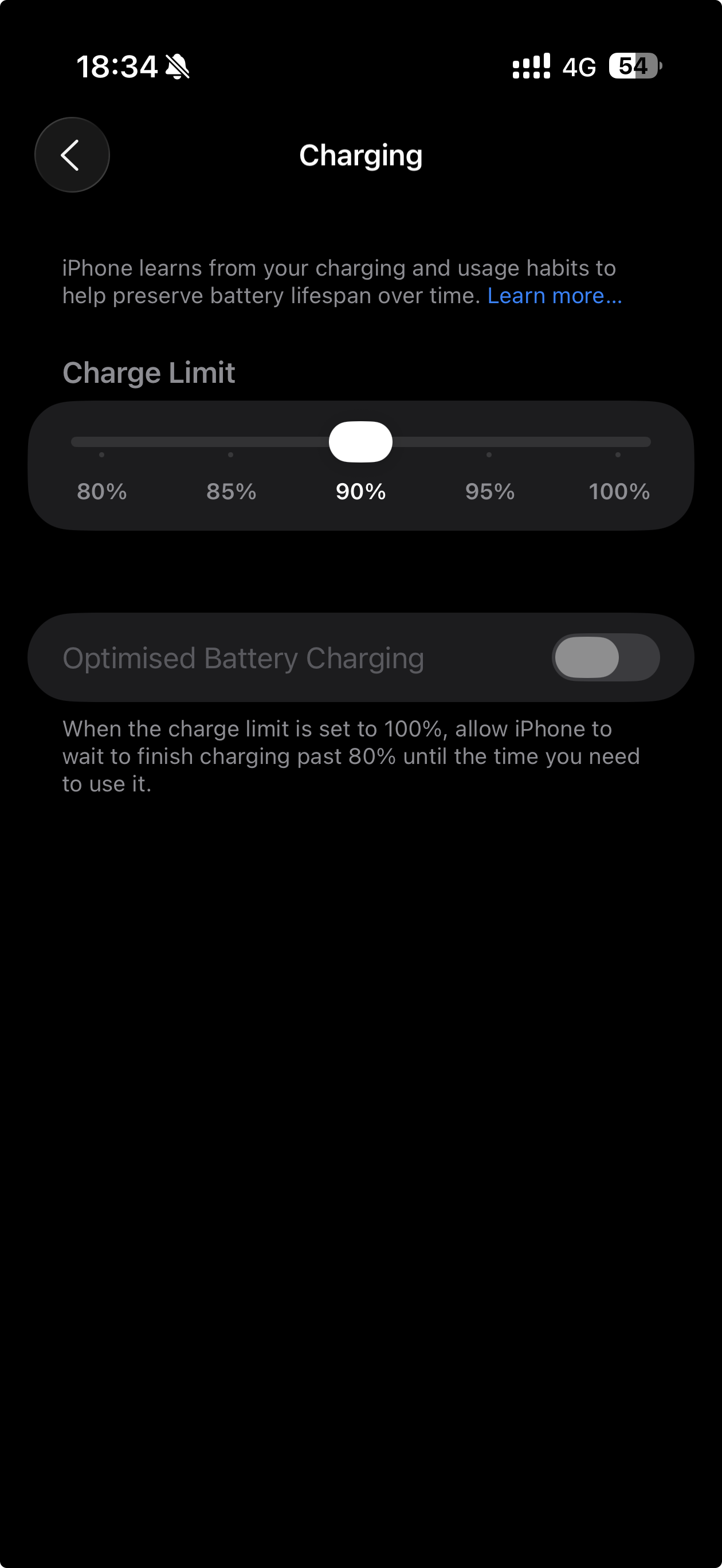
Task: Open the Learn more link
Action: click(554, 296)
